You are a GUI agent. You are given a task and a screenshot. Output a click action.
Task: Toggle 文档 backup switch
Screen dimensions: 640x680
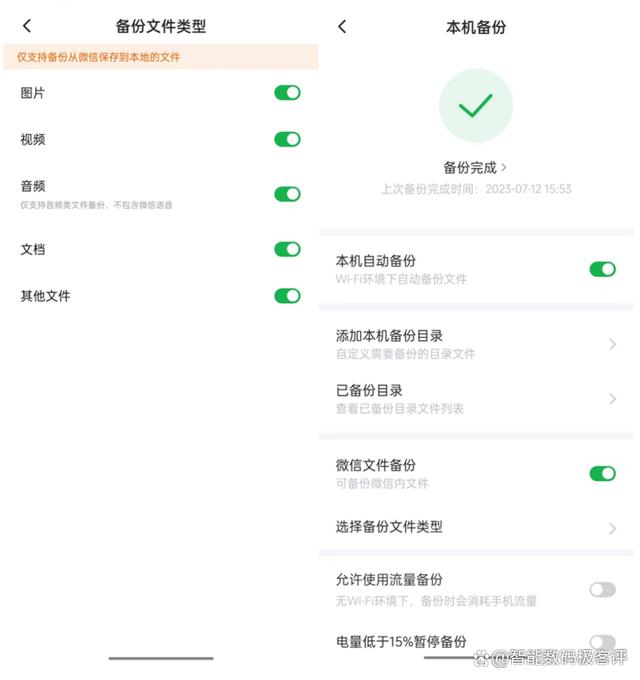(x=287, y=249)
